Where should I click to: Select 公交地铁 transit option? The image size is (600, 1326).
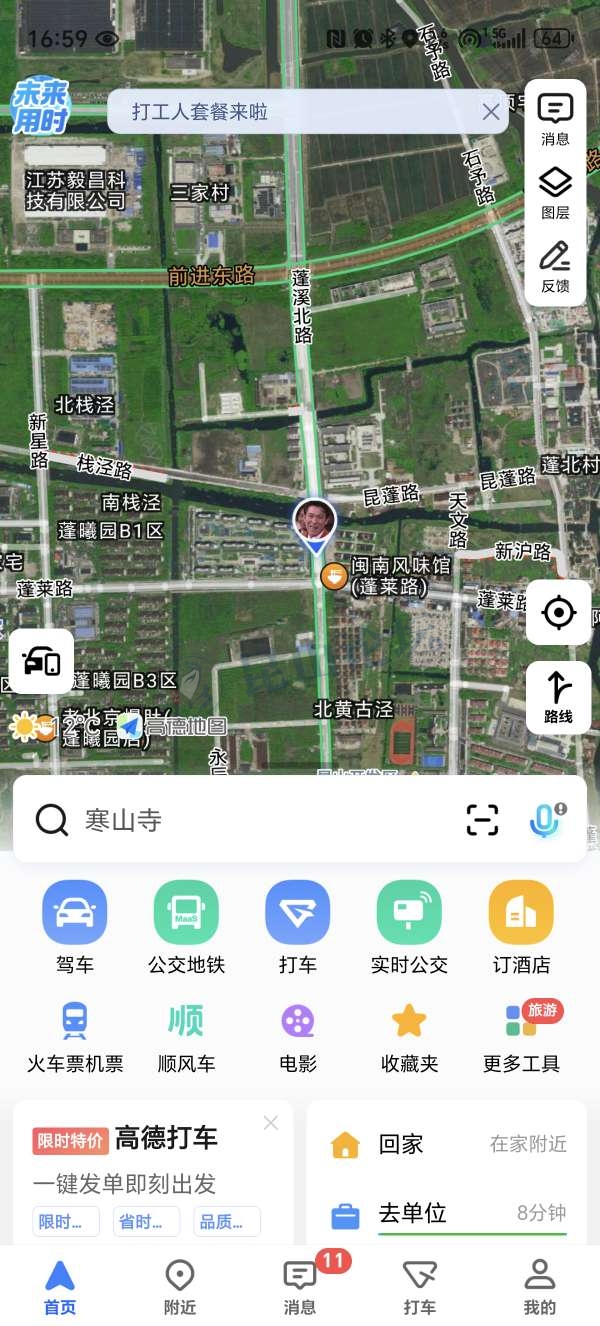pos(186,927)
